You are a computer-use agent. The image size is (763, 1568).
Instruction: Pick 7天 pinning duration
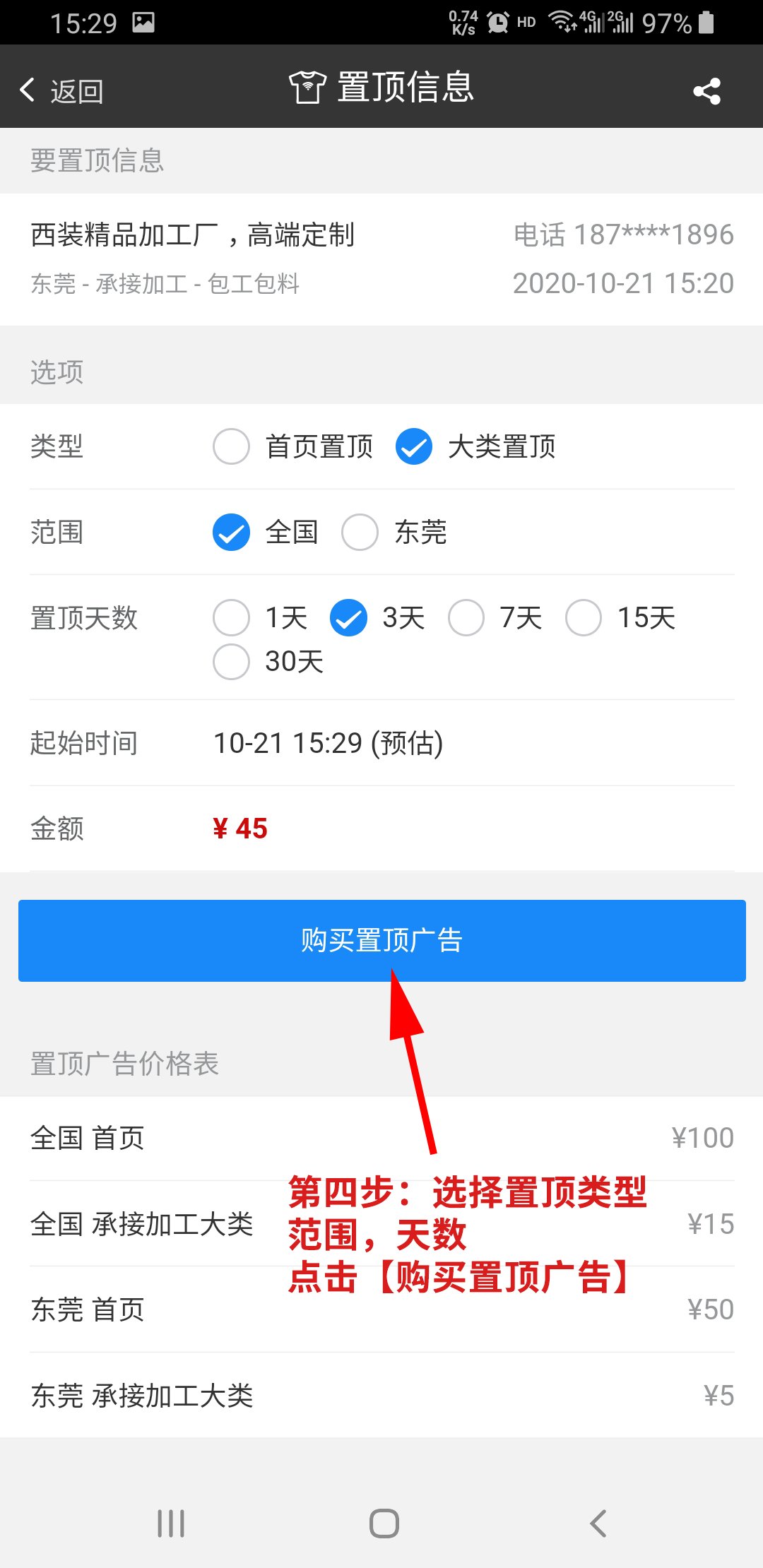pyautogui.click(x=466, y=618)
